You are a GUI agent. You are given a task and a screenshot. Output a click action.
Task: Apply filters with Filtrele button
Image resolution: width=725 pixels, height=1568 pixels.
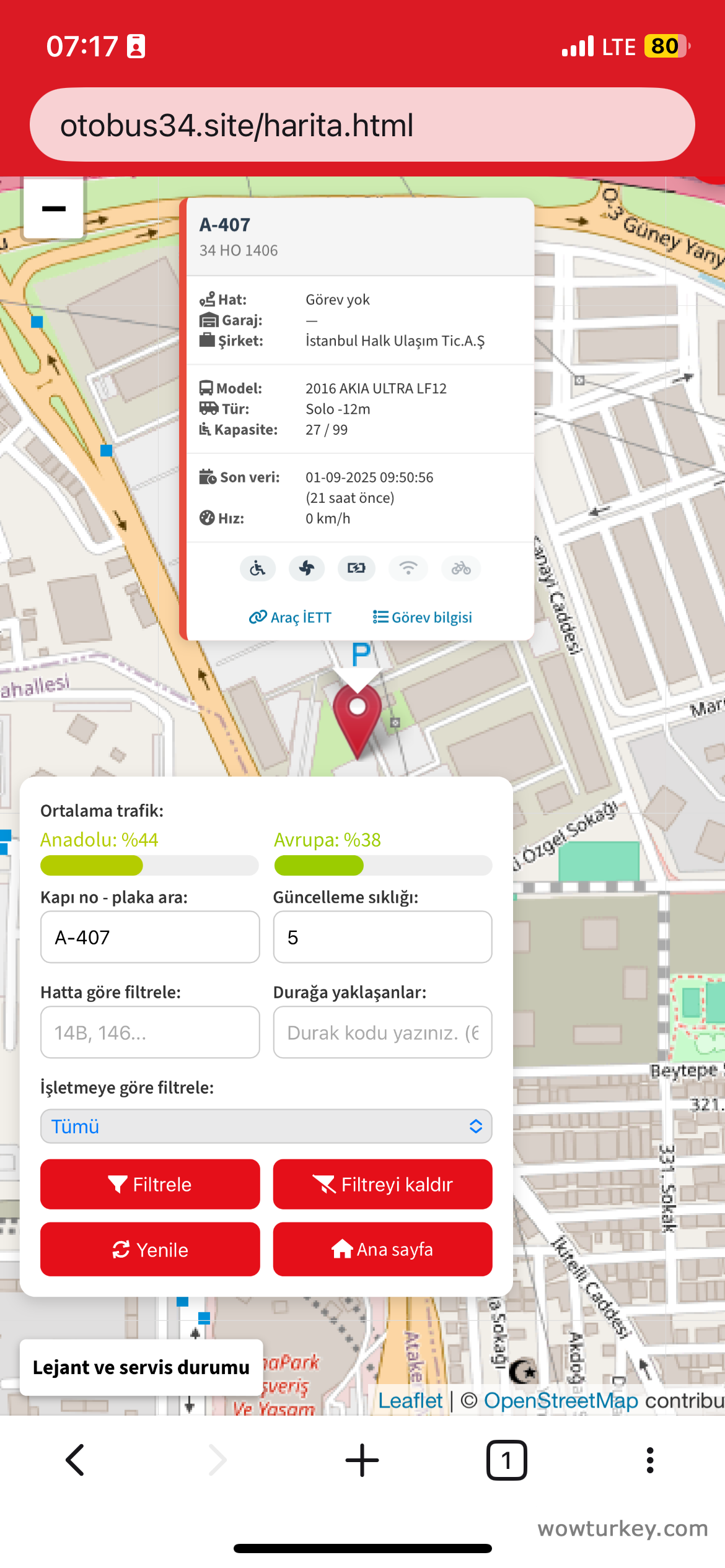[x=150, y=1185]
